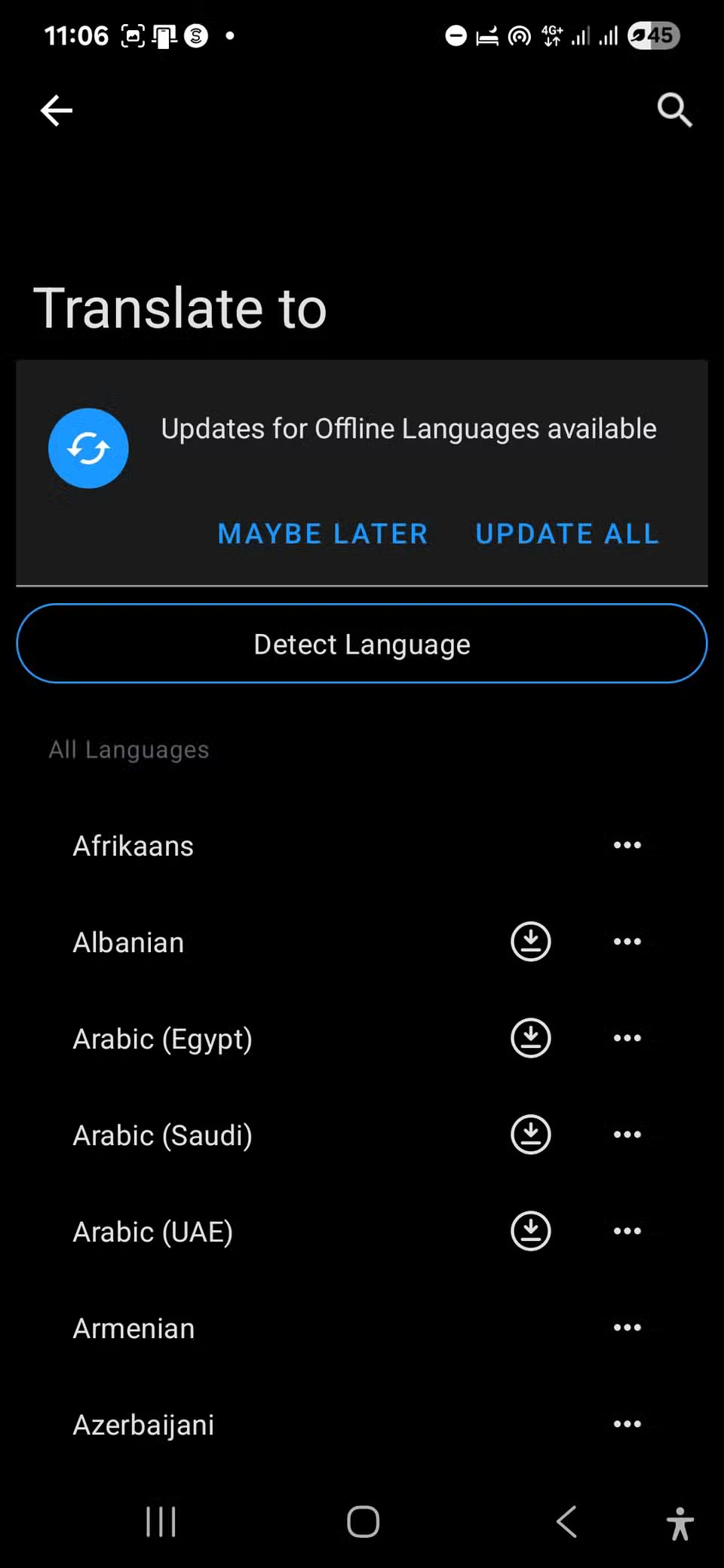Viewport: 724px width, 1568px height.
Task: Choose Armenian from the list
Action: tap(134, 1328)
